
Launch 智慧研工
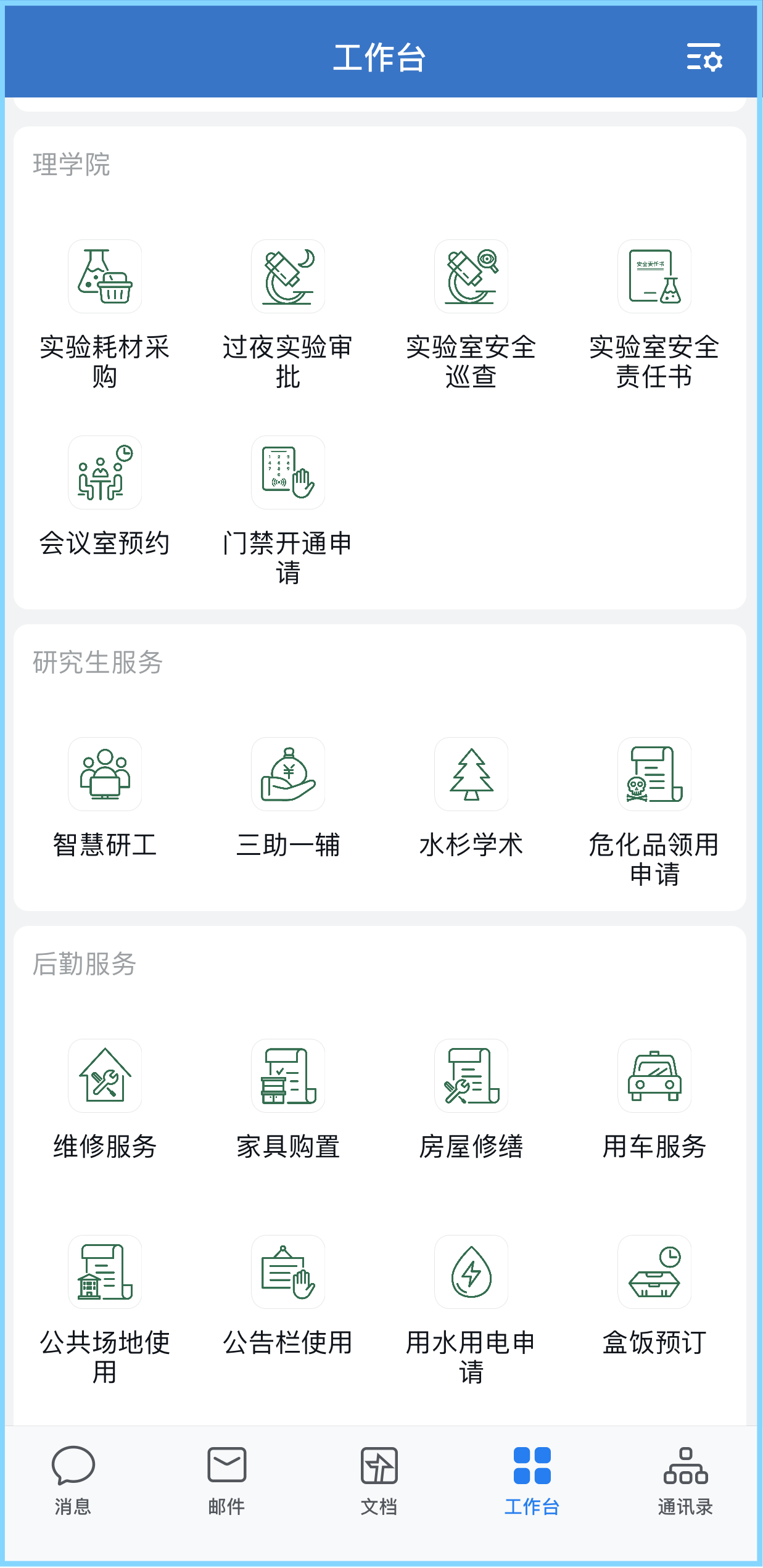coord(105,798)
